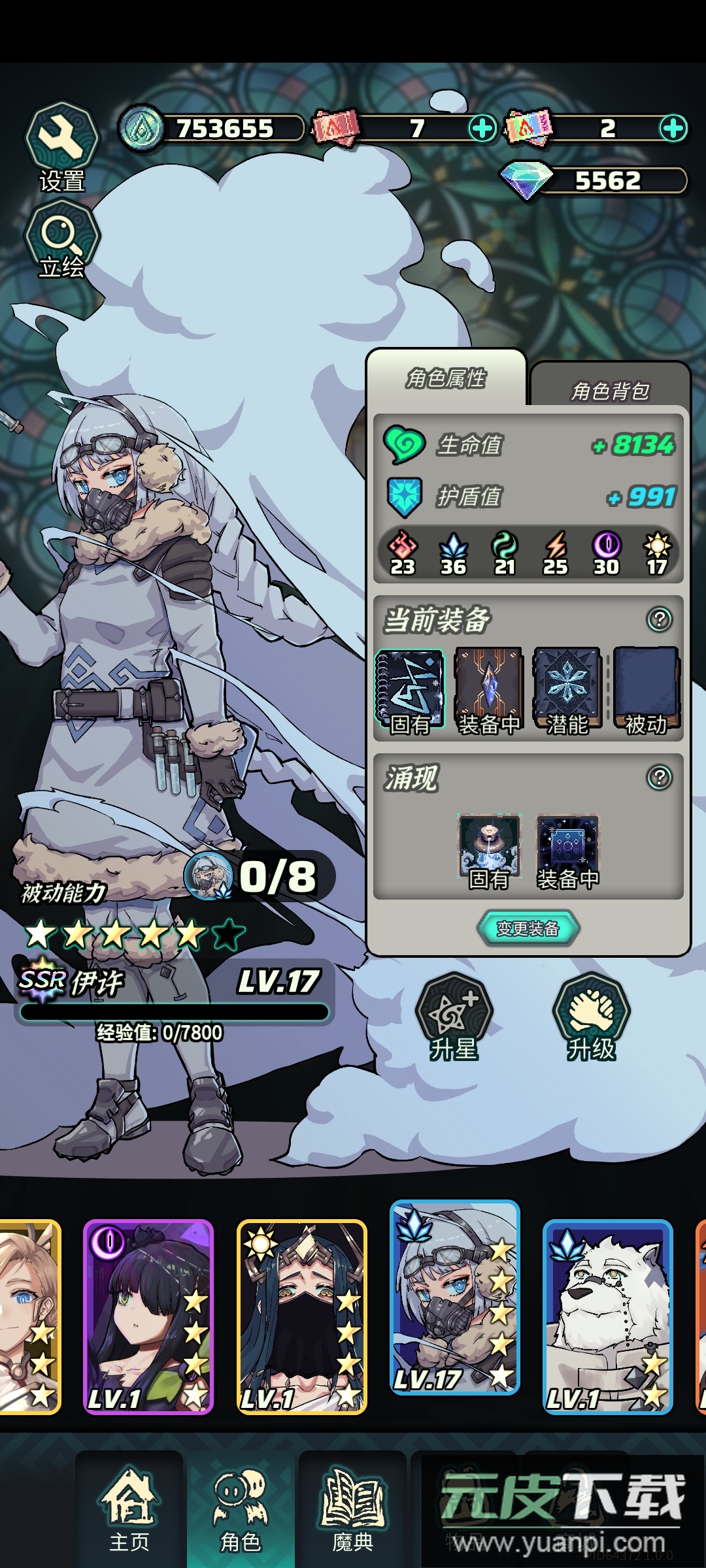Open the 魔典 tab
The width and height of the screenshot is (706, 1568).
coord(352,1511)
